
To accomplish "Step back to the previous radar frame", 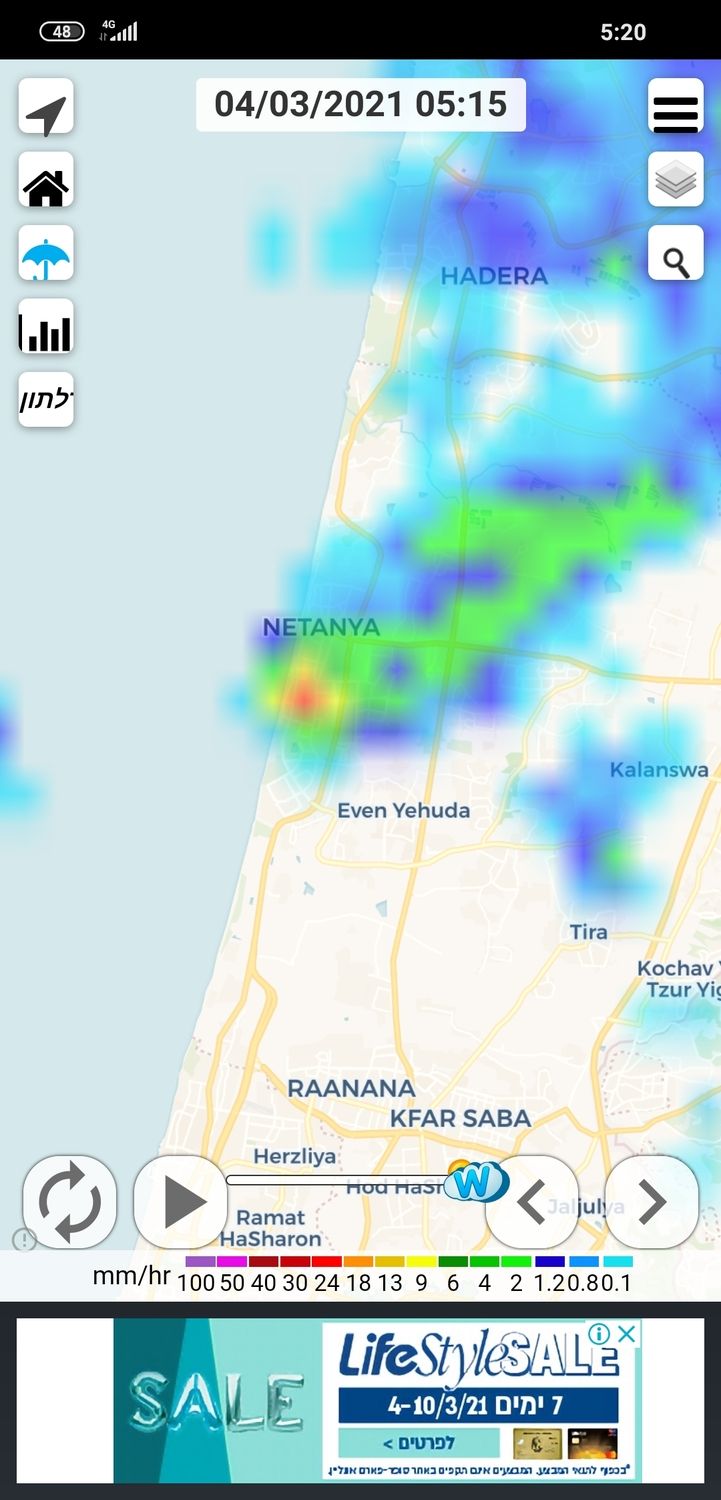I will (x=532, y=1201).
